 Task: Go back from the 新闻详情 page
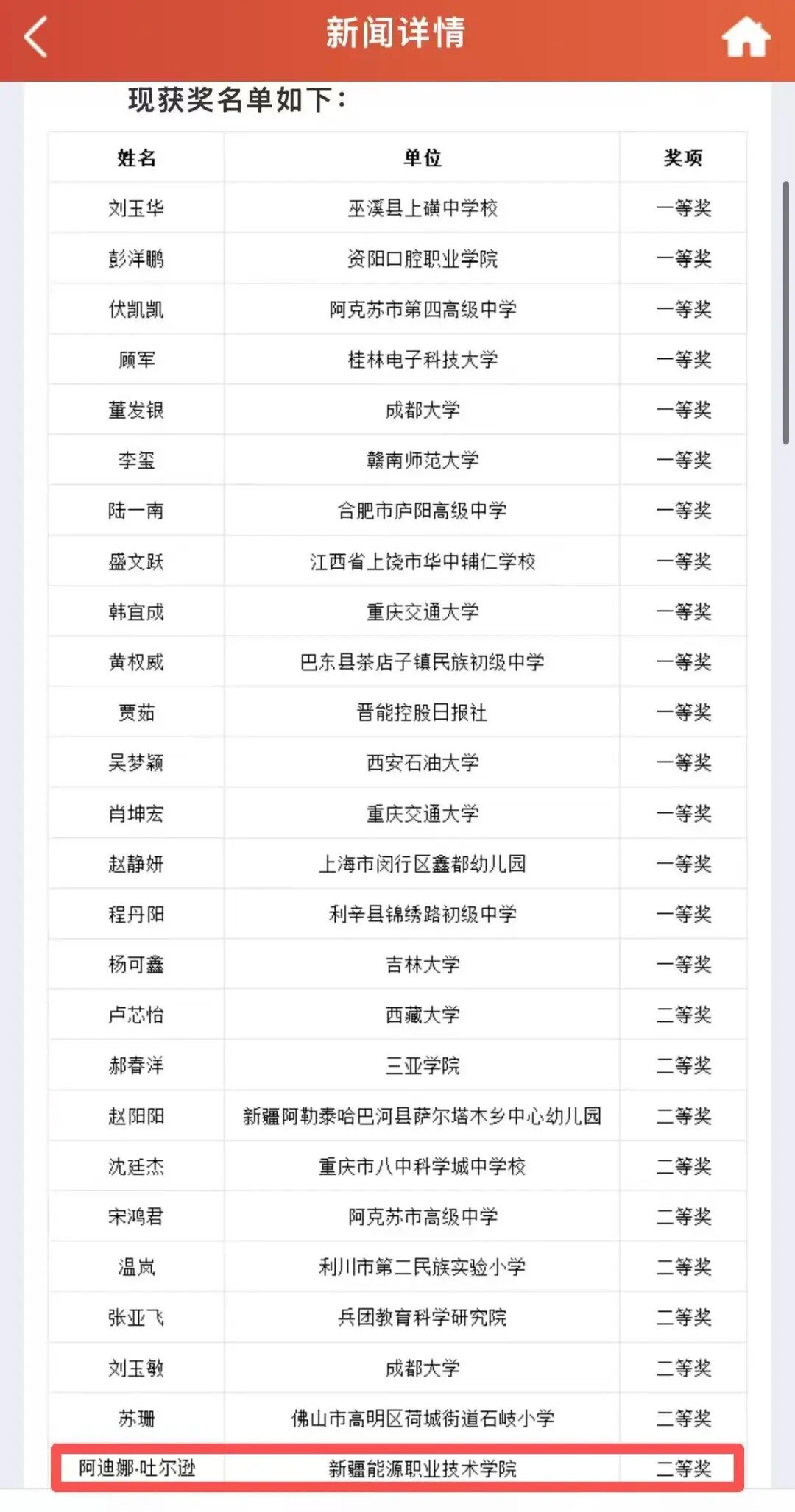(x=35, y=37)
